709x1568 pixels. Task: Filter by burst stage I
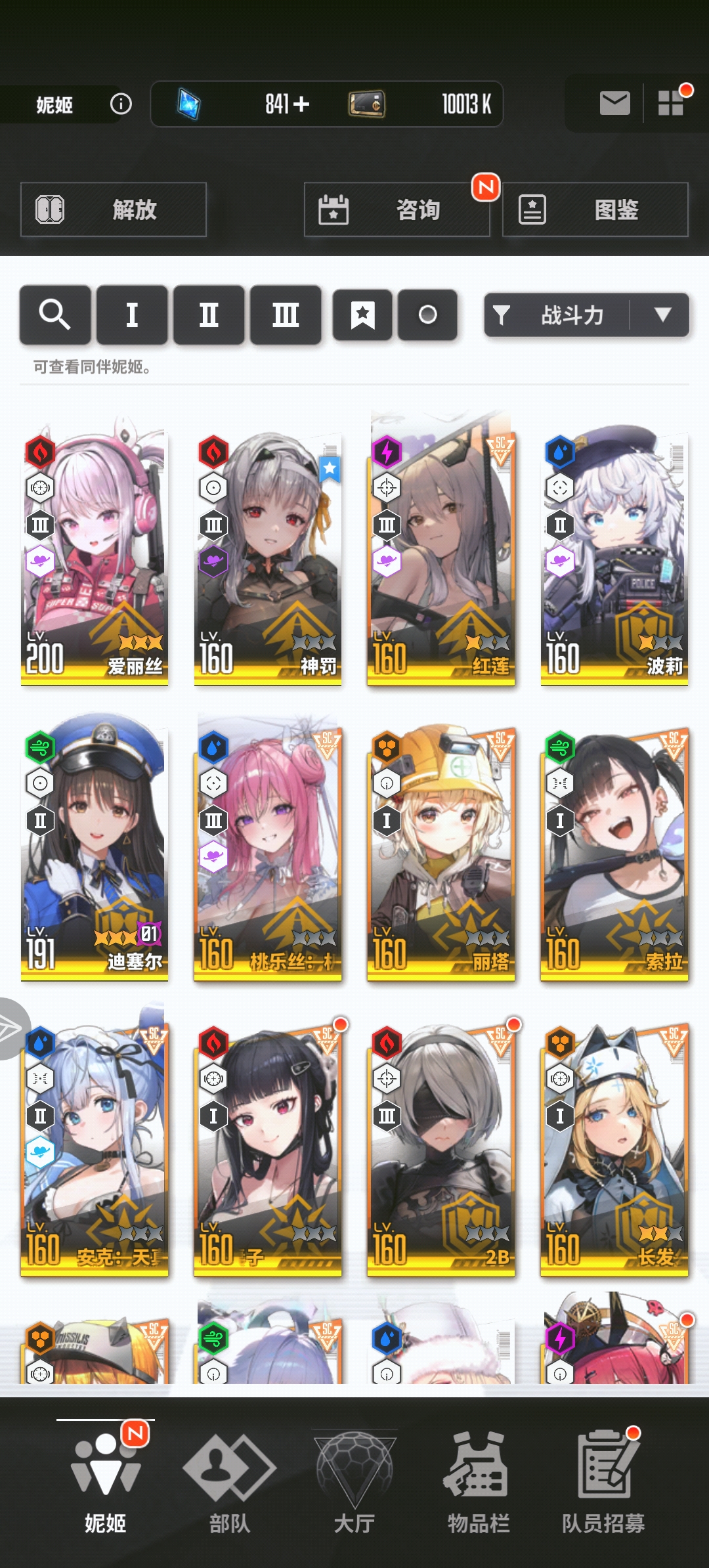[132, 315]
